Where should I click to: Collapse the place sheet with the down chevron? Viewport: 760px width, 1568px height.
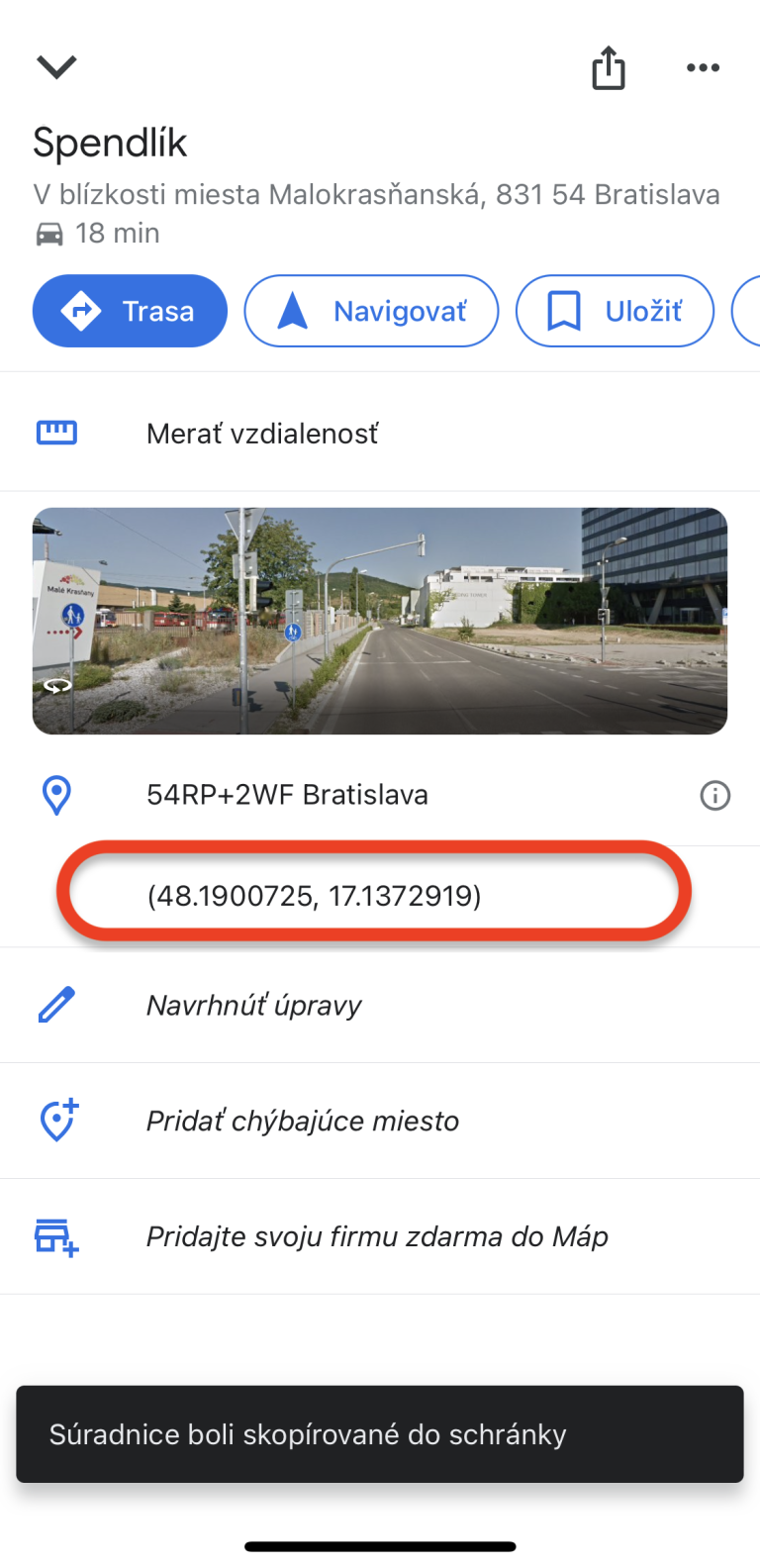tap(56, 66)
